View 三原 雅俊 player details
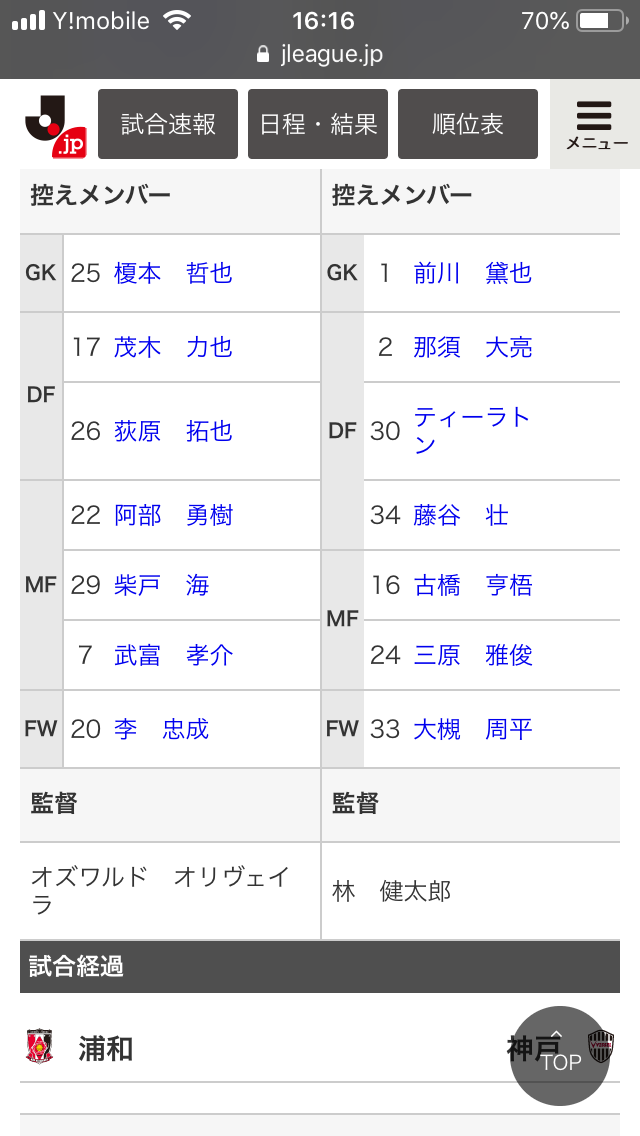 tap(472, 655)
